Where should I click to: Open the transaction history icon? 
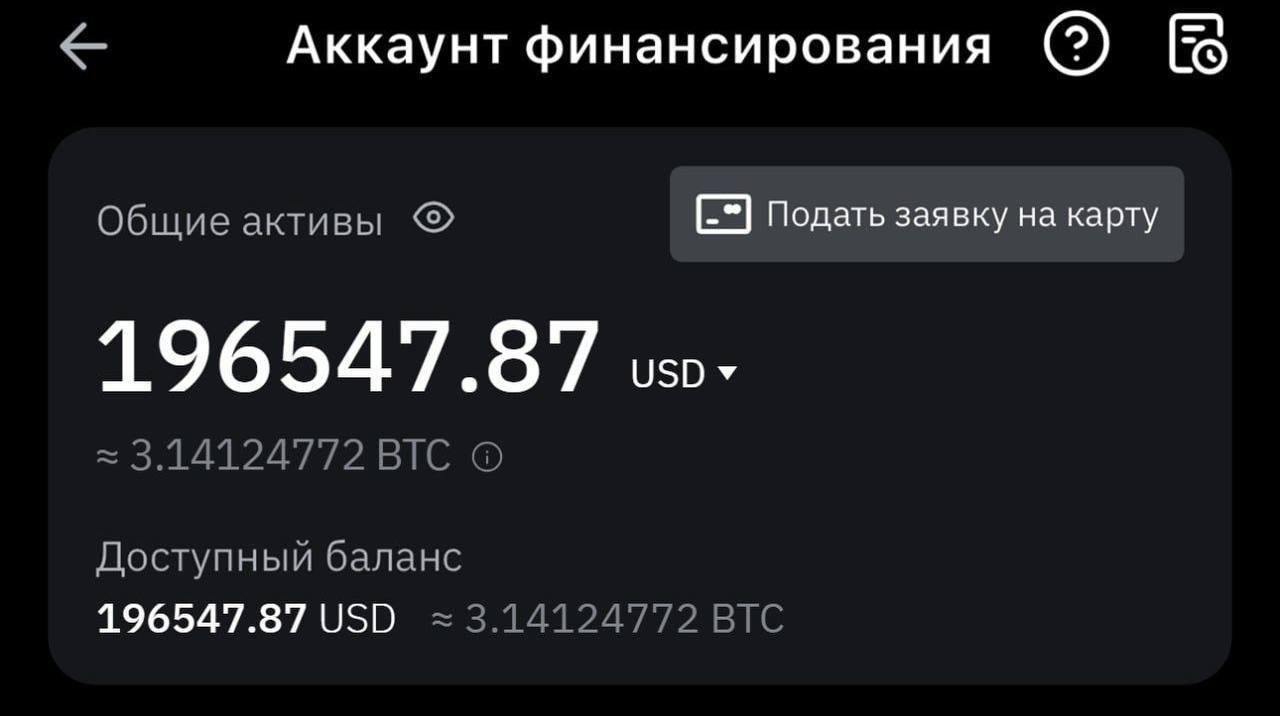click(x=1197, y=45)
